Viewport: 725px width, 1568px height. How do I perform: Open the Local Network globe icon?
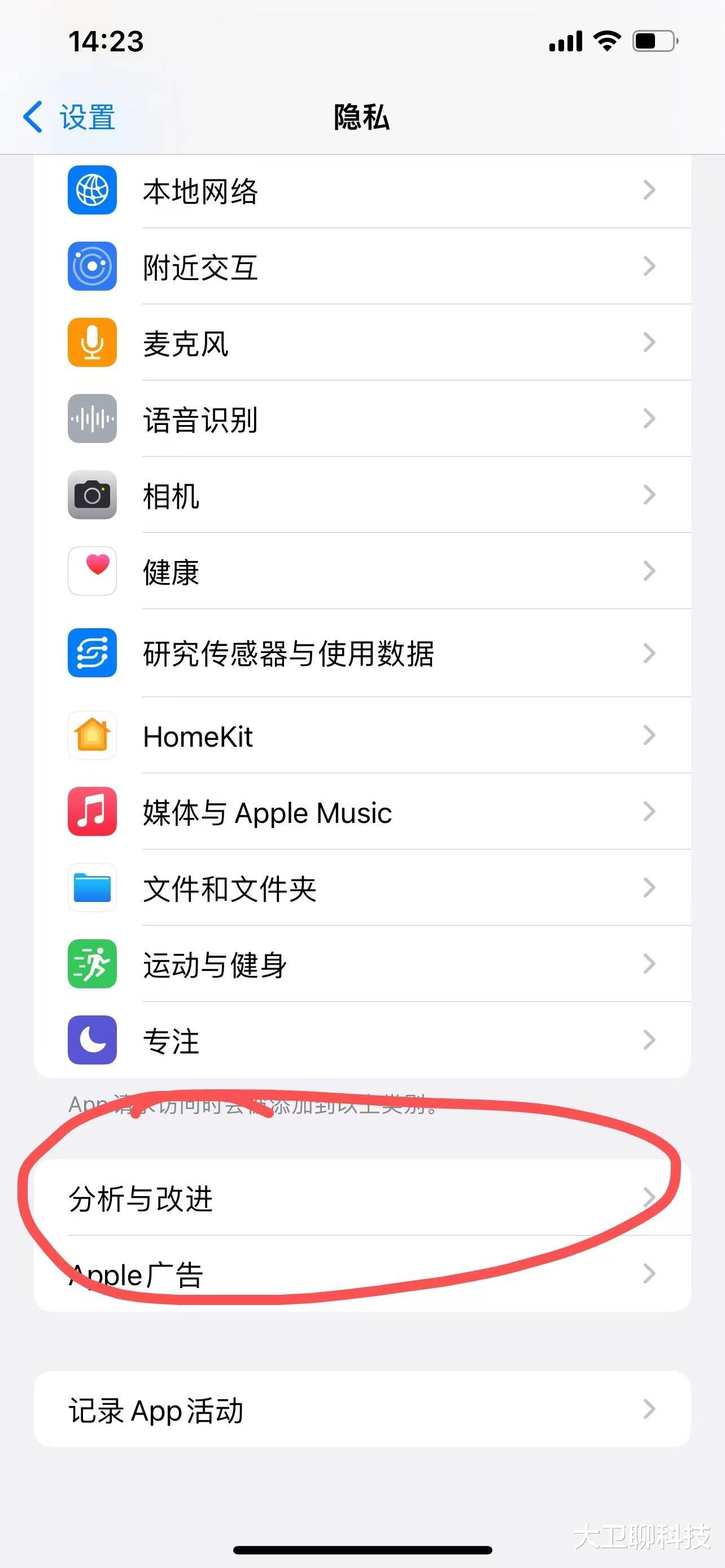(92, 190)
